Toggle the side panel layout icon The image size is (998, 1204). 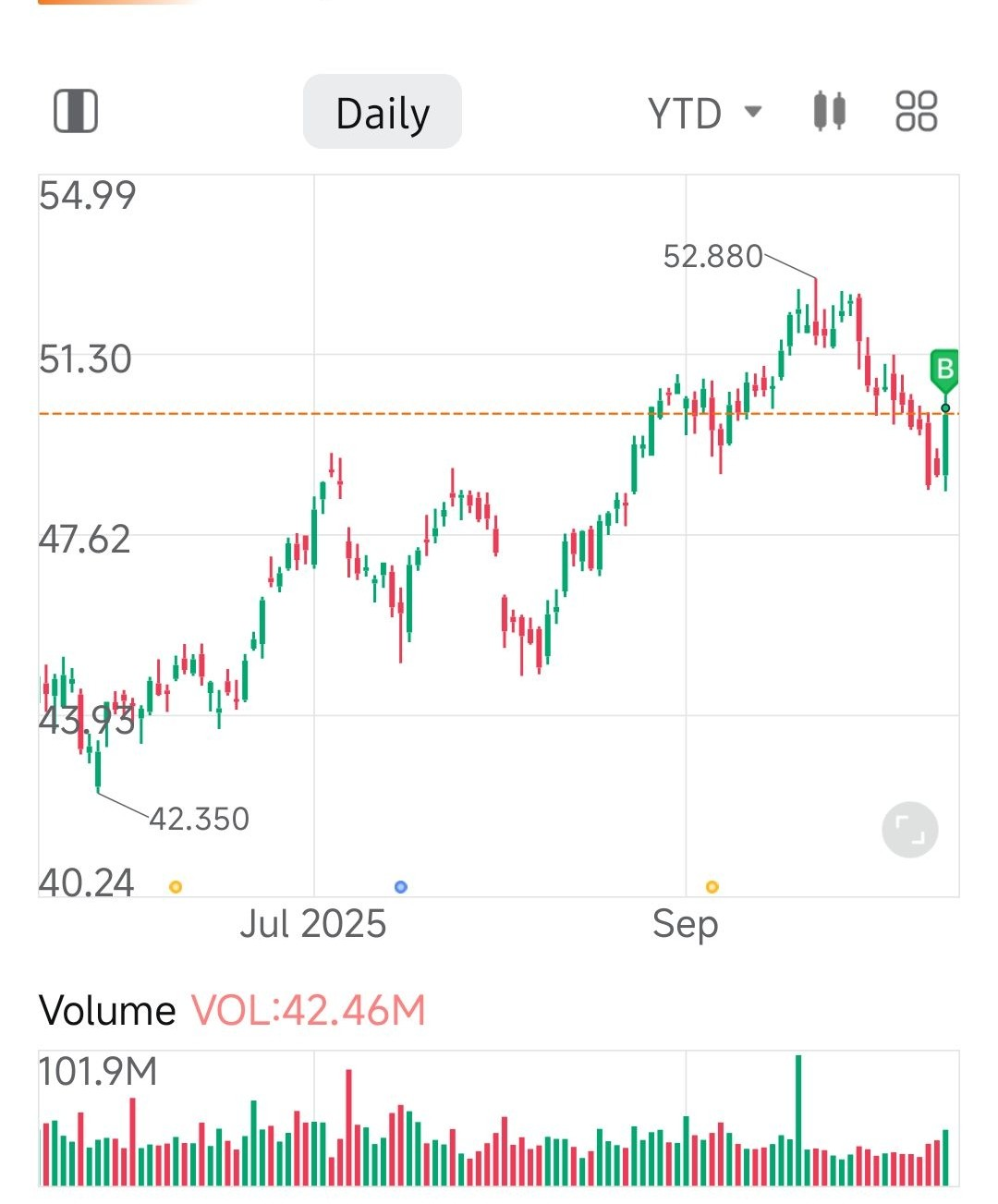coord(76,112)
